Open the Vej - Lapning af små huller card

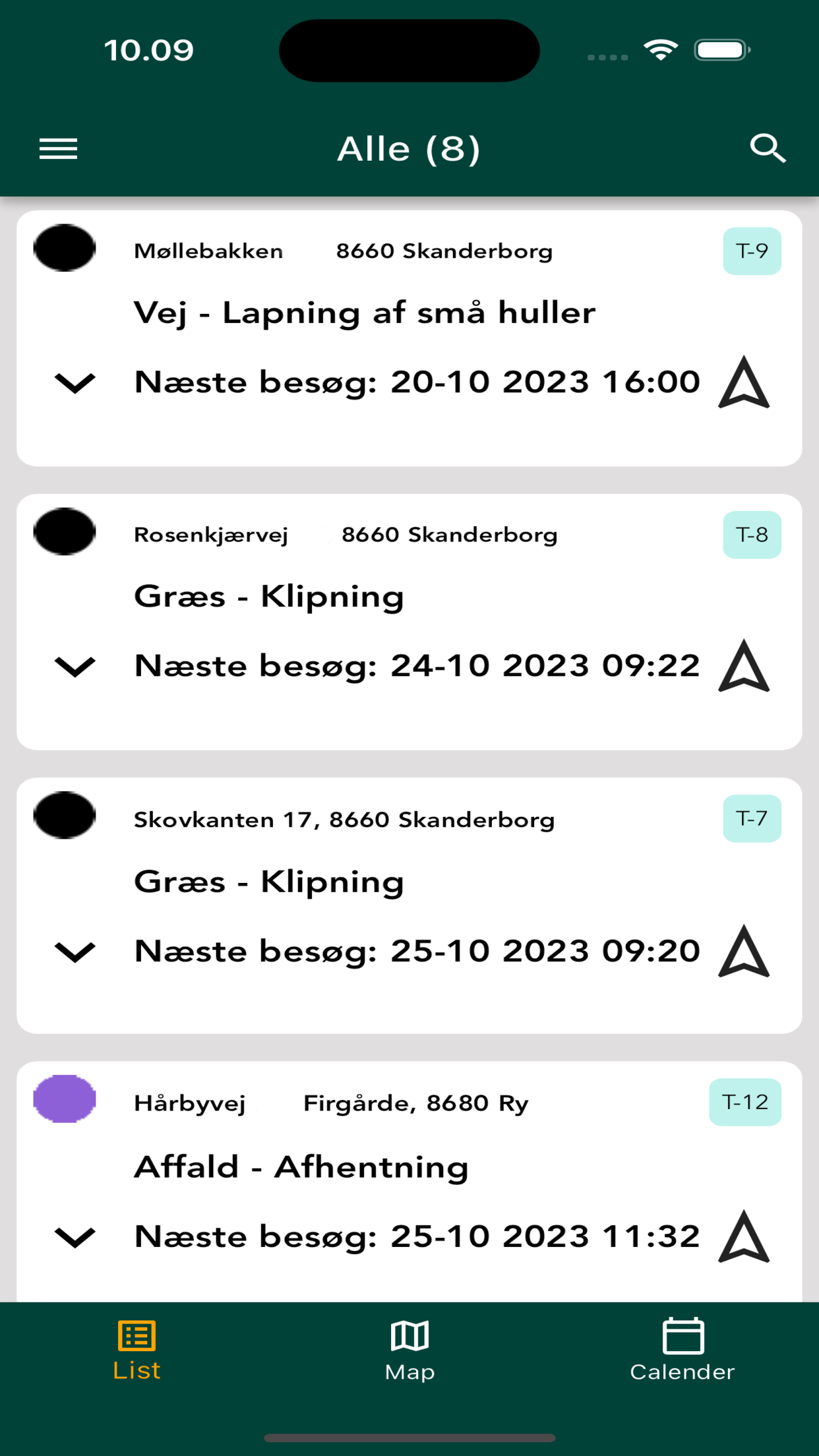click(x=409, y=338)
